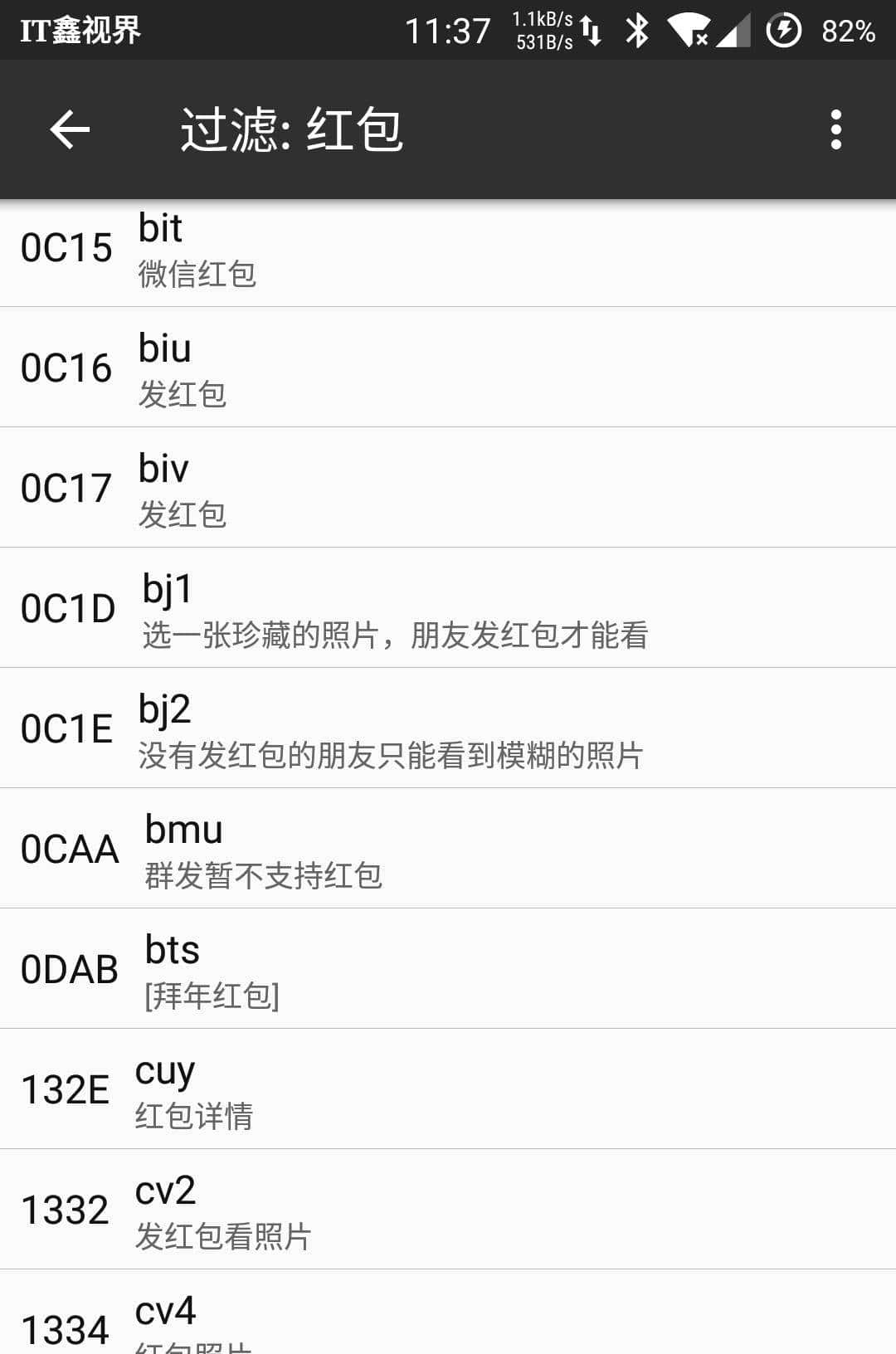
Task: Tap the IT鑫视界 notification label
Action: [x=79, y=29]
